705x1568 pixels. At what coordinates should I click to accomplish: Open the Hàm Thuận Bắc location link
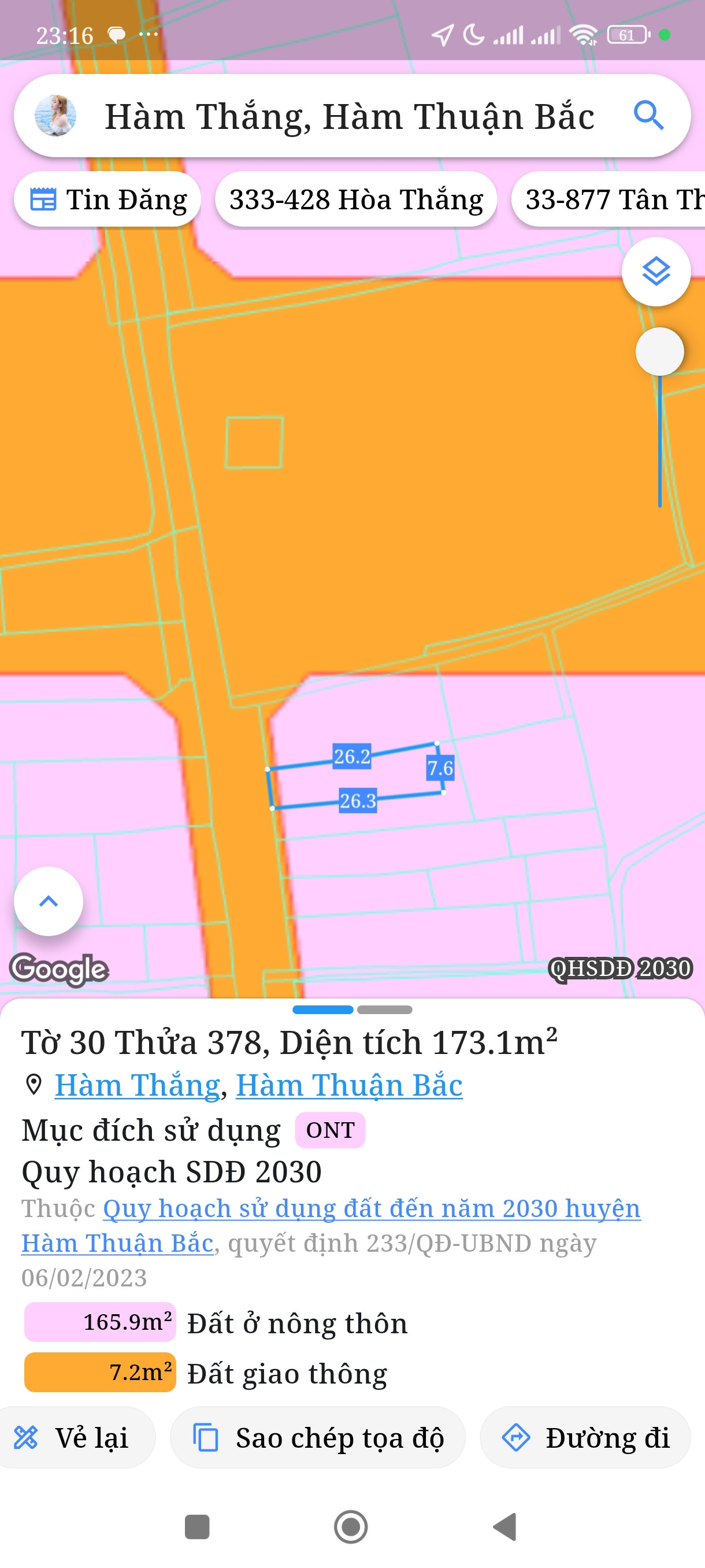(349, 1085)
